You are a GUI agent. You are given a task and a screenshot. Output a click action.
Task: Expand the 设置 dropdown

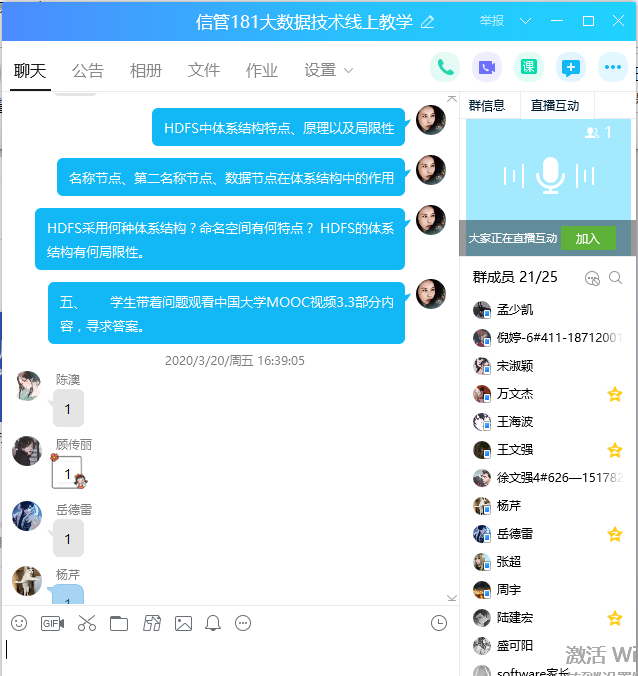pos(329,70)
